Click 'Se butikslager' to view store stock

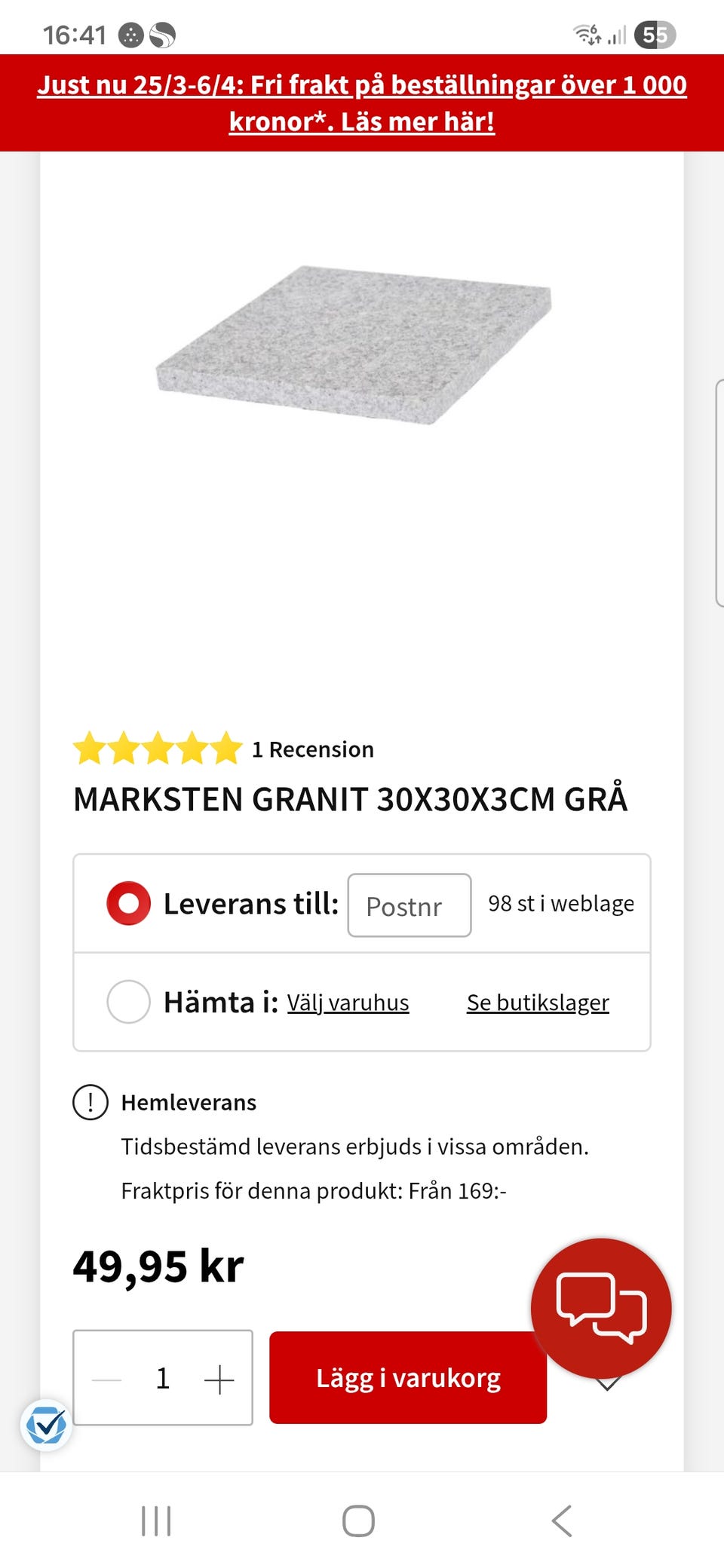pos(538,1002)
